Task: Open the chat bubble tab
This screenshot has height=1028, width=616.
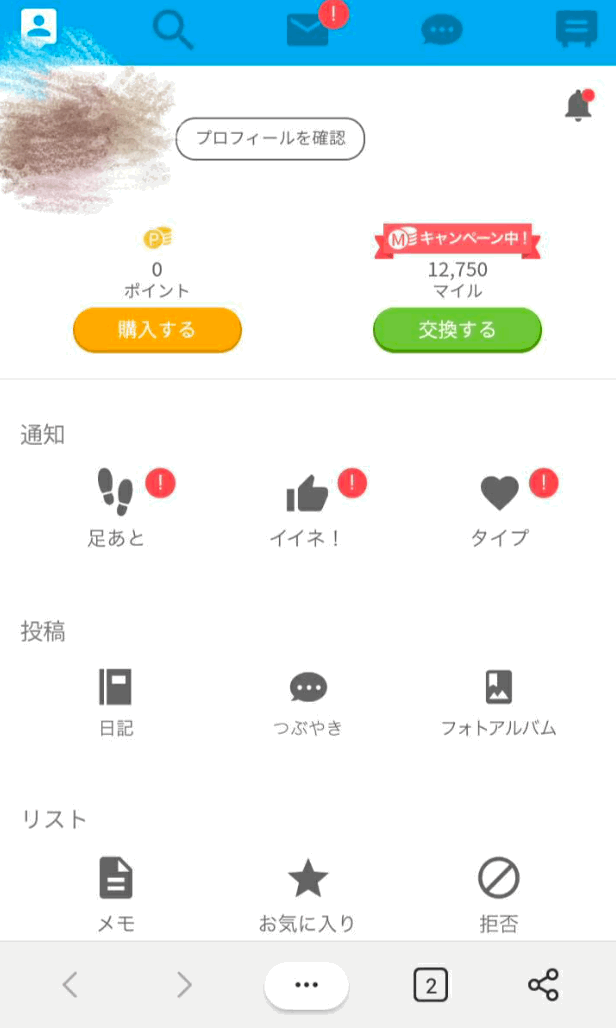Action: 442,30
